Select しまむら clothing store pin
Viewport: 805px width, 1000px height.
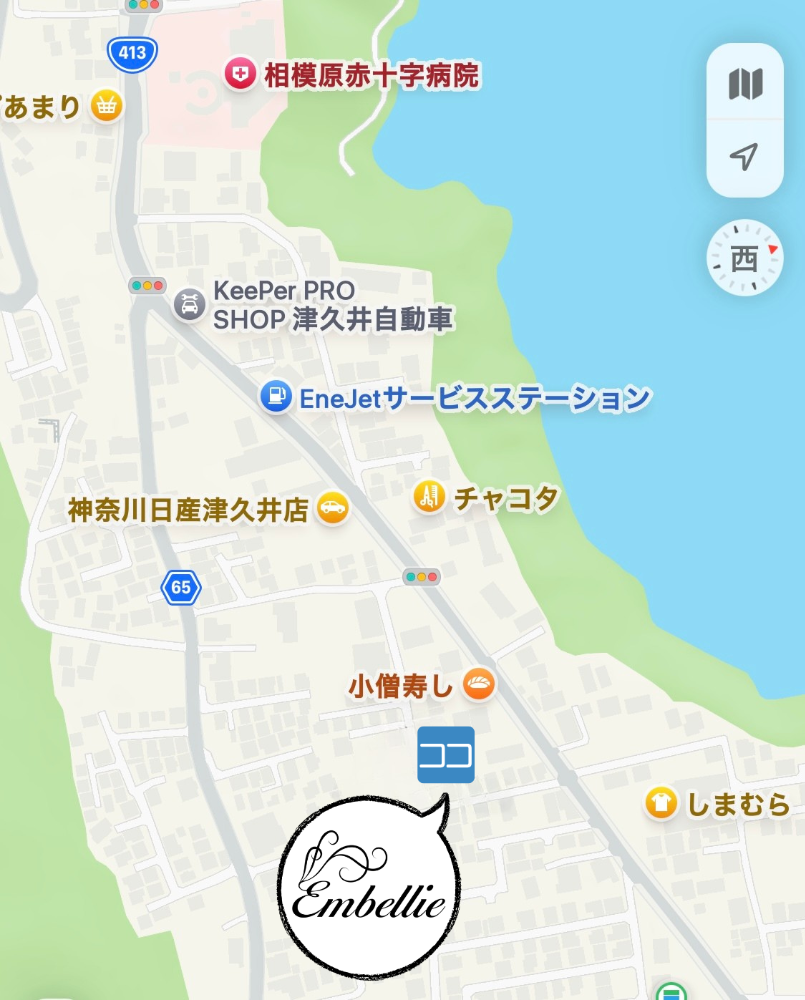click(660, 802)
